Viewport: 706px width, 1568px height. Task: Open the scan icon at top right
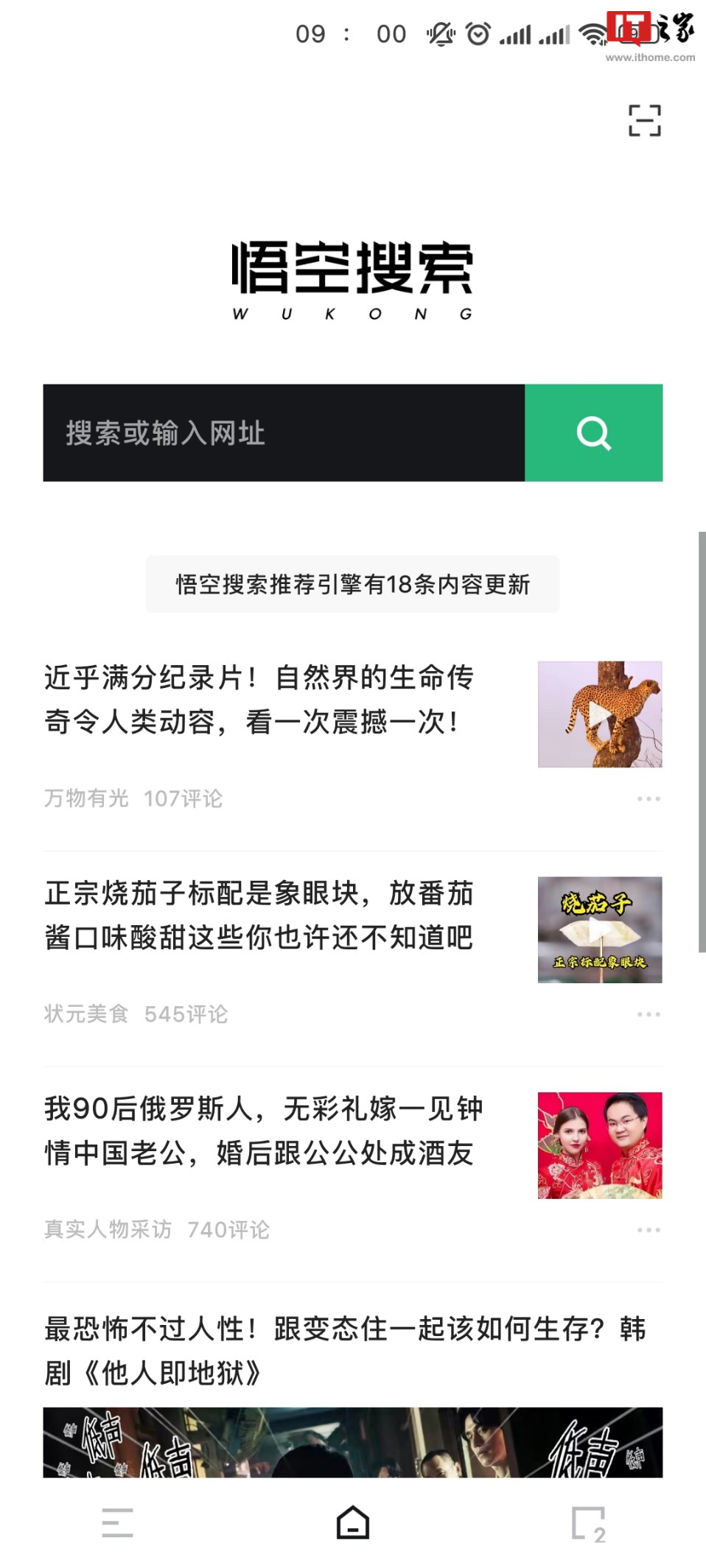(644, 120)
